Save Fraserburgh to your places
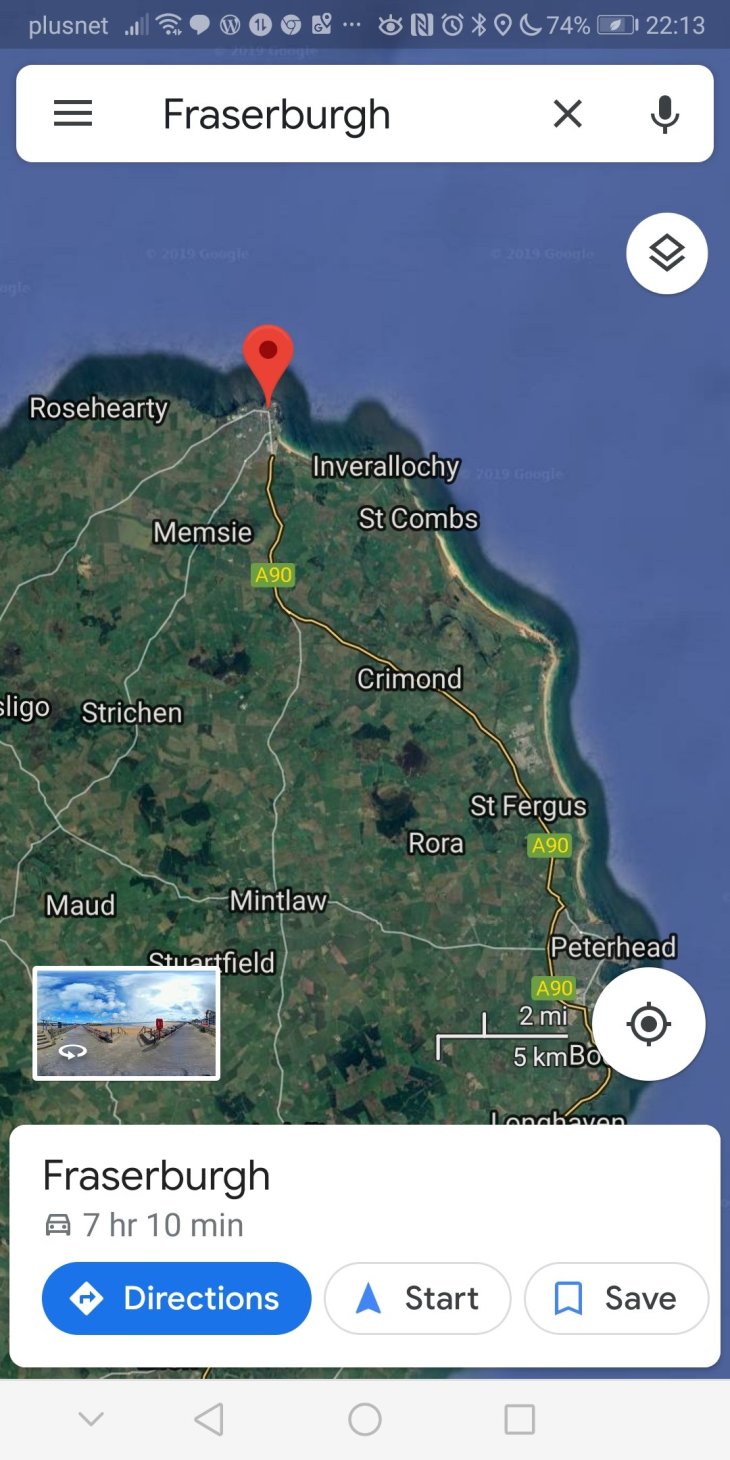This screenshot has width=730, height=1460. 616,1298
